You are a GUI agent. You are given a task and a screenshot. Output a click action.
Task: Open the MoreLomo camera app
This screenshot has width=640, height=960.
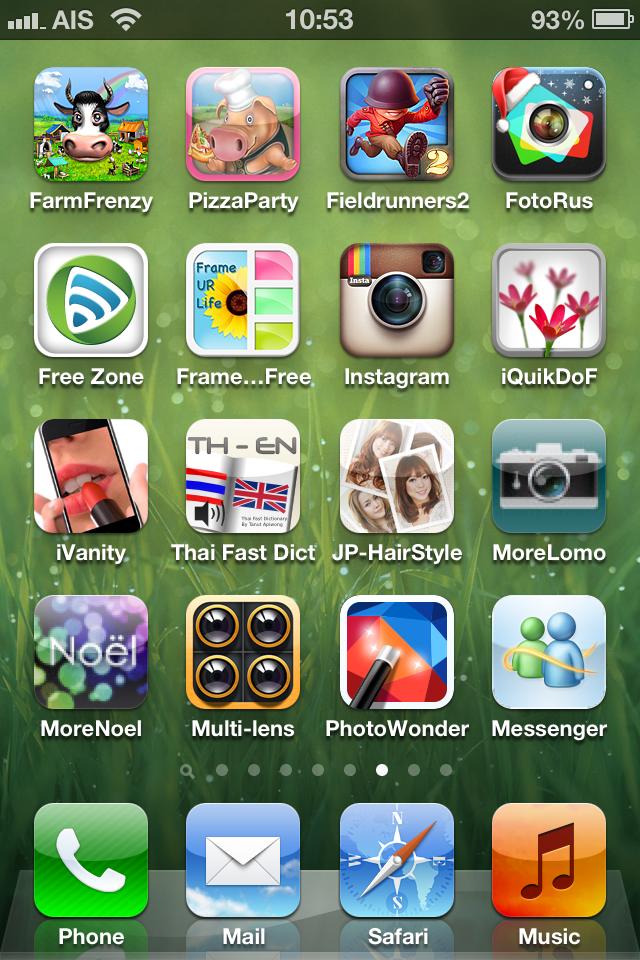tap(549, 476)
